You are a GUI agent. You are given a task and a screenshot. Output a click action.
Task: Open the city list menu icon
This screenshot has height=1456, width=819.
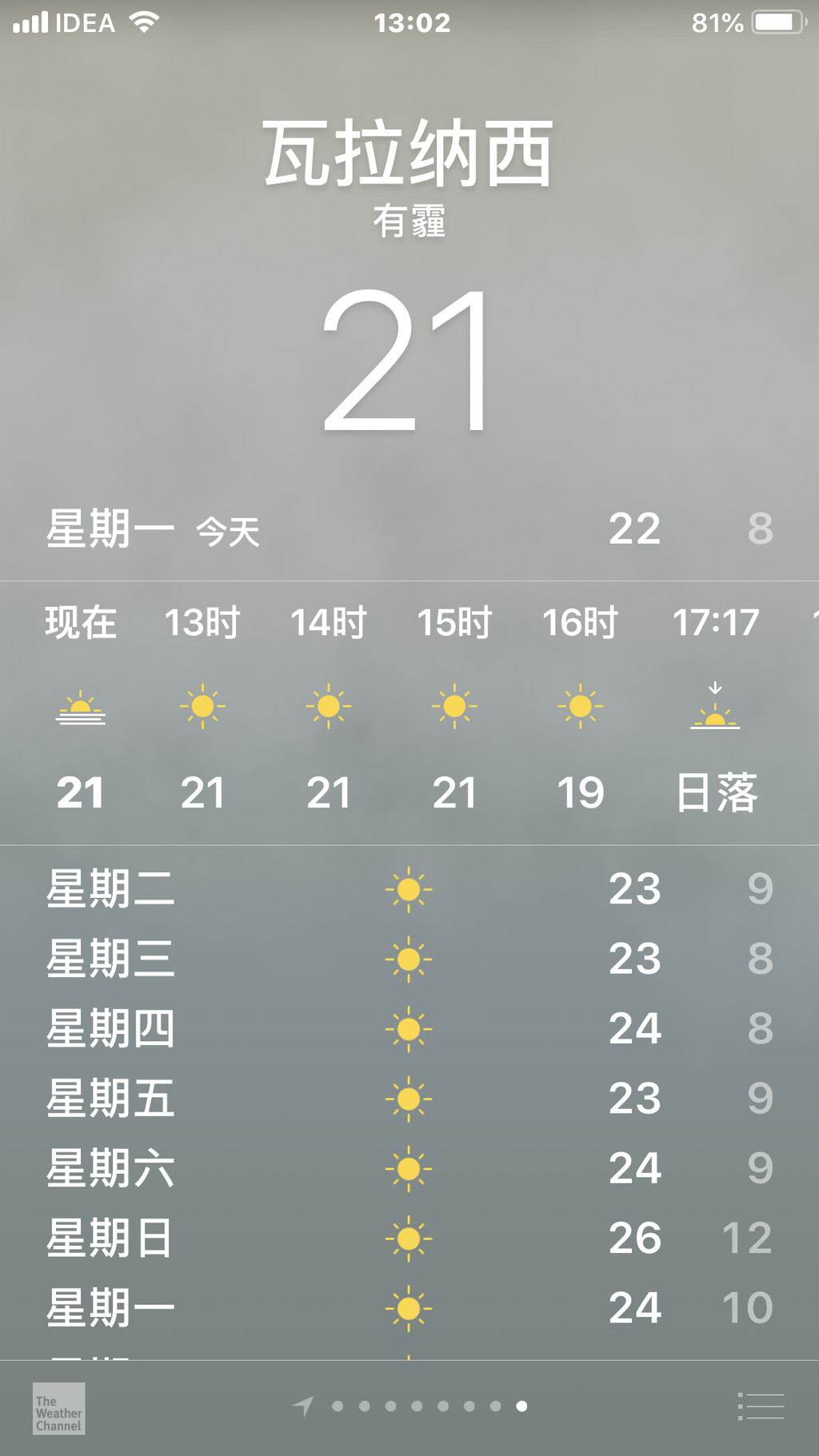pos(761,1406)
